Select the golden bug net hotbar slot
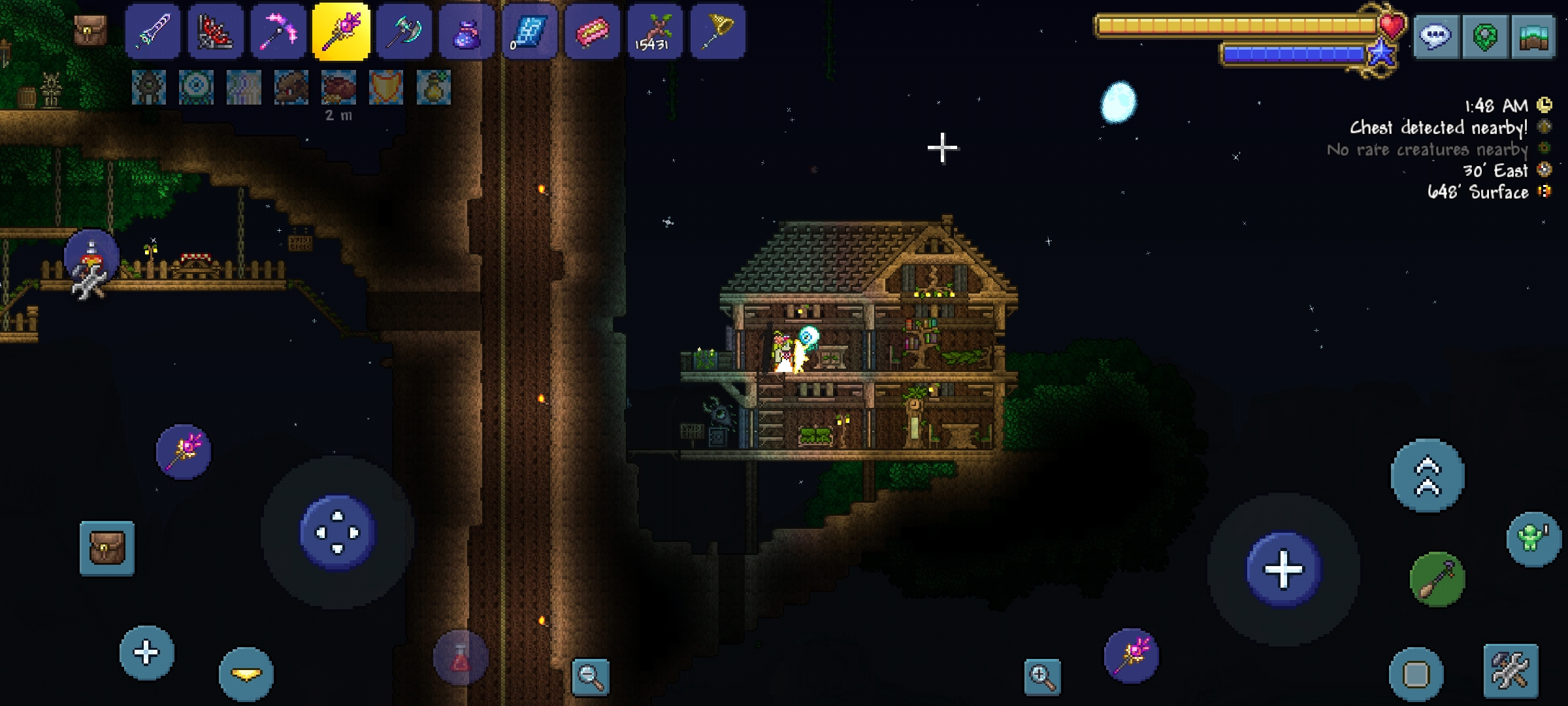The height and width of the screenshot is (706, 1568). pyautogui.click(x=717, y=31)
